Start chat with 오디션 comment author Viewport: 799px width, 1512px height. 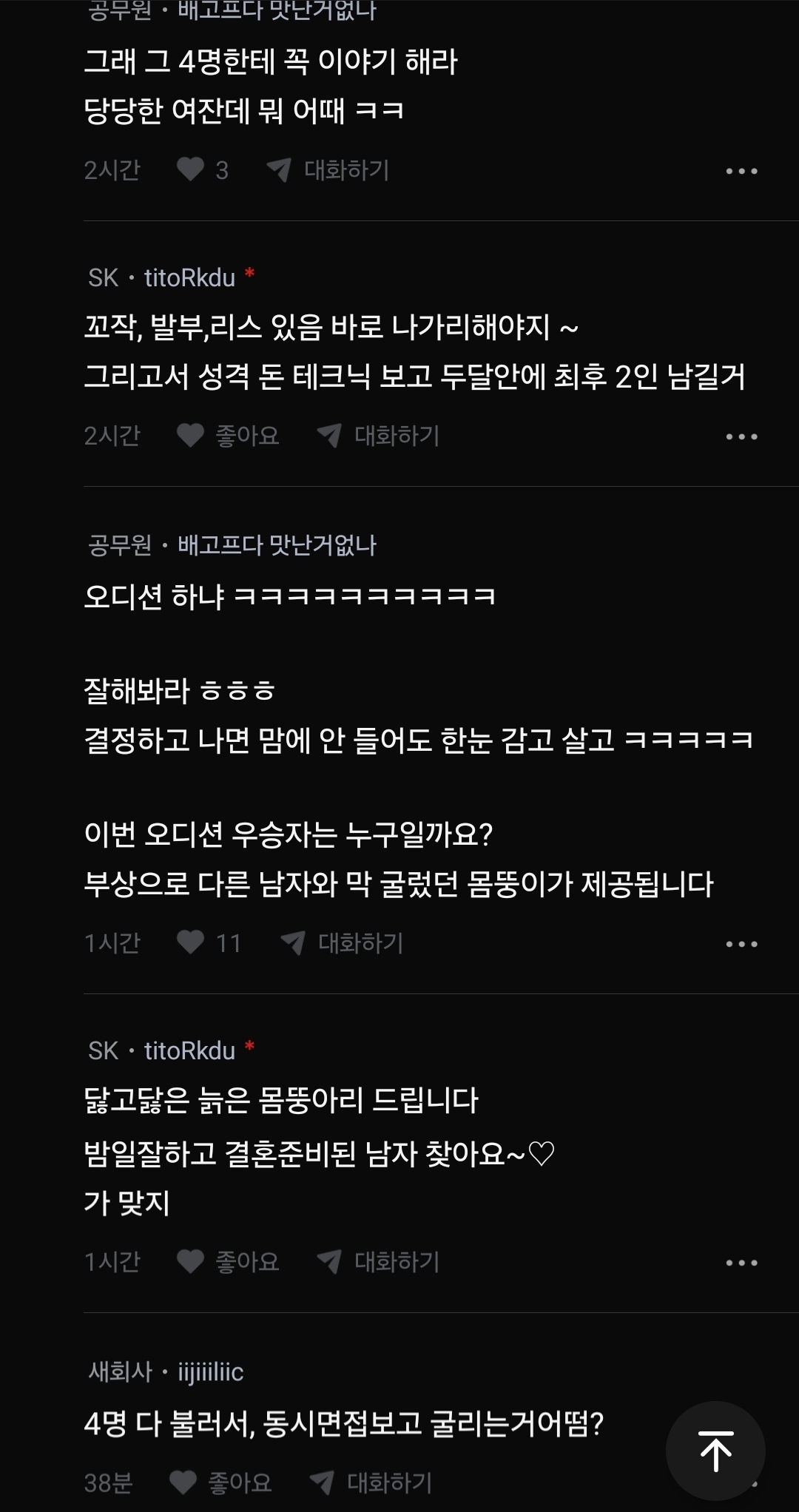click(x=342, y=942)
